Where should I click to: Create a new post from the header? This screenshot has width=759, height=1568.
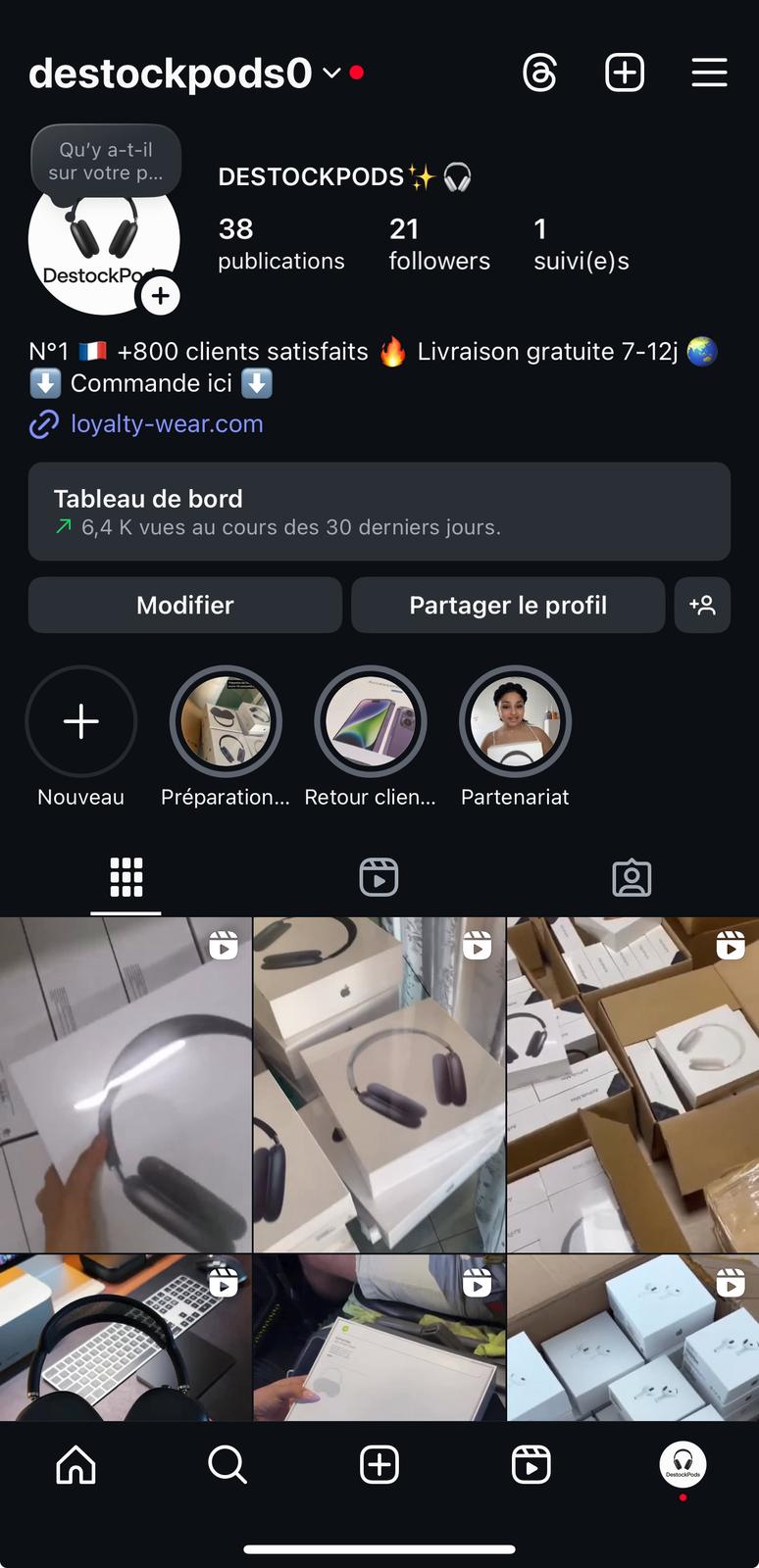pyautogui.click(x=625, y=73)
